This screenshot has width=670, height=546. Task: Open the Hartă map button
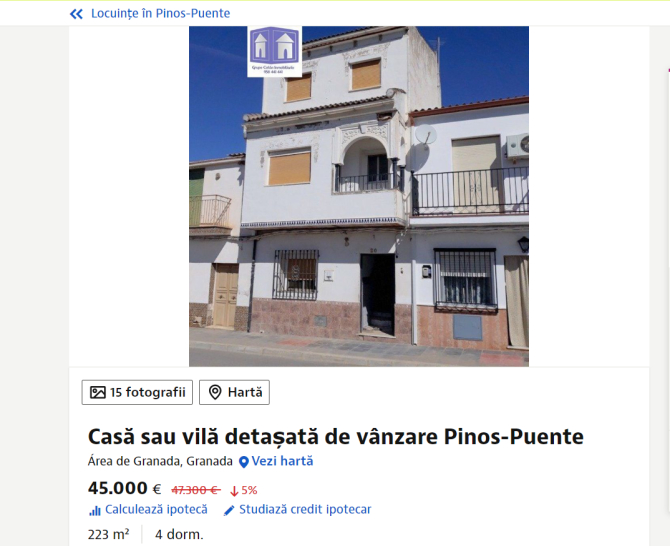point(234,393)
